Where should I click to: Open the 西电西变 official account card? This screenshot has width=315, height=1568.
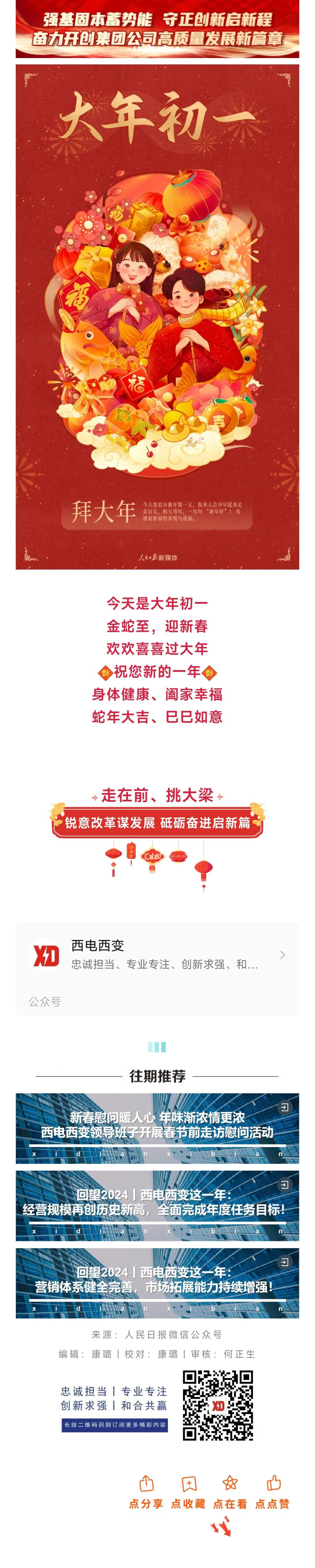pyautogui.click(x=157, y=954)
